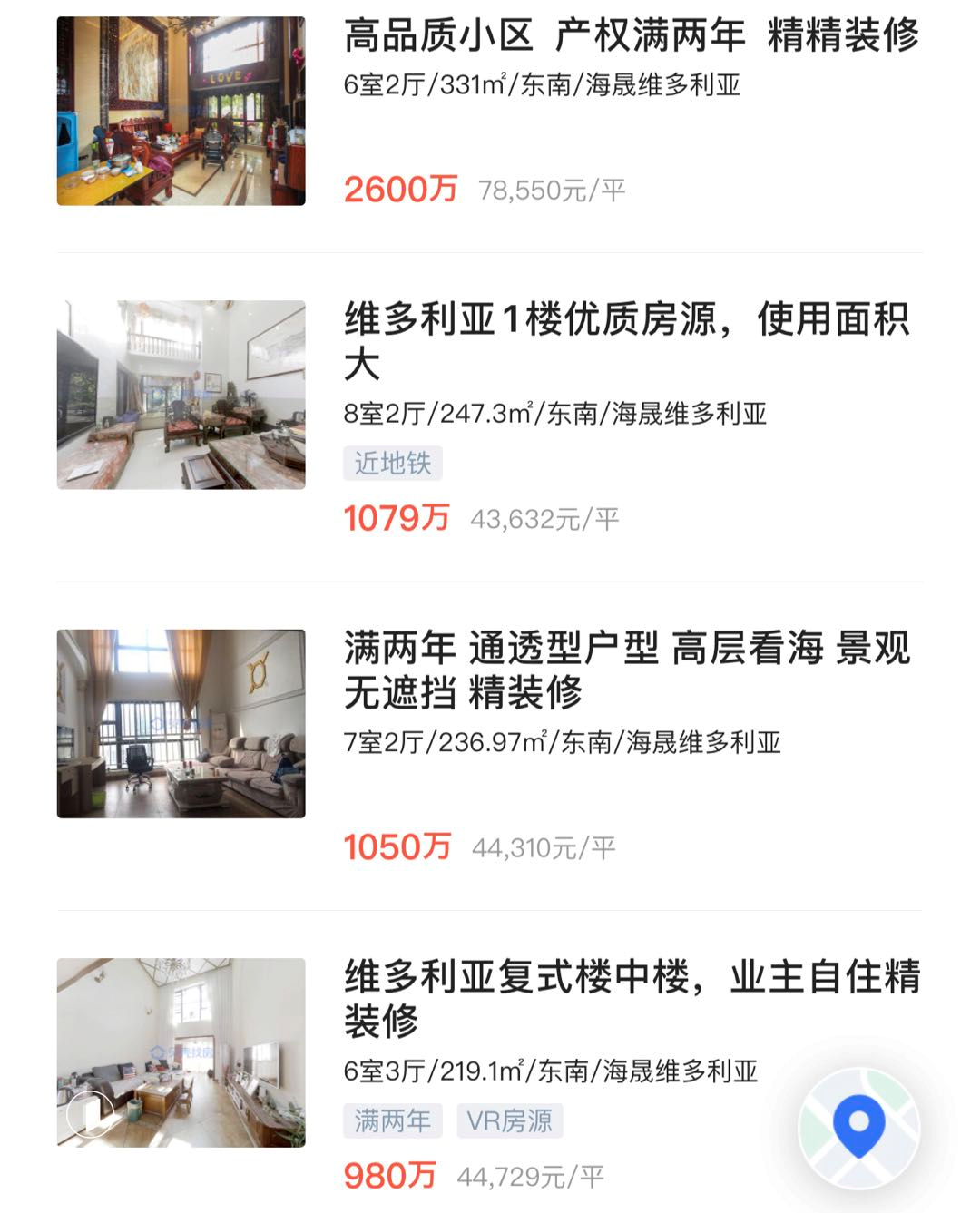Open the map location floating button
Screen dimensions: 980x1213
point(858,1128)
